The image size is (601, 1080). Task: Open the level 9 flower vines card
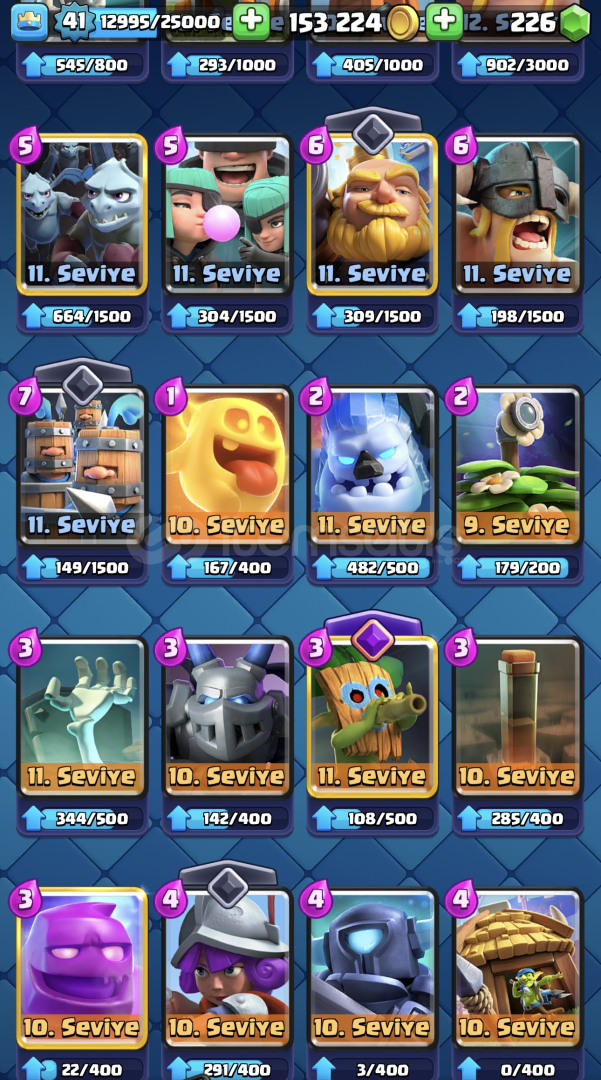tap(518, 466)
